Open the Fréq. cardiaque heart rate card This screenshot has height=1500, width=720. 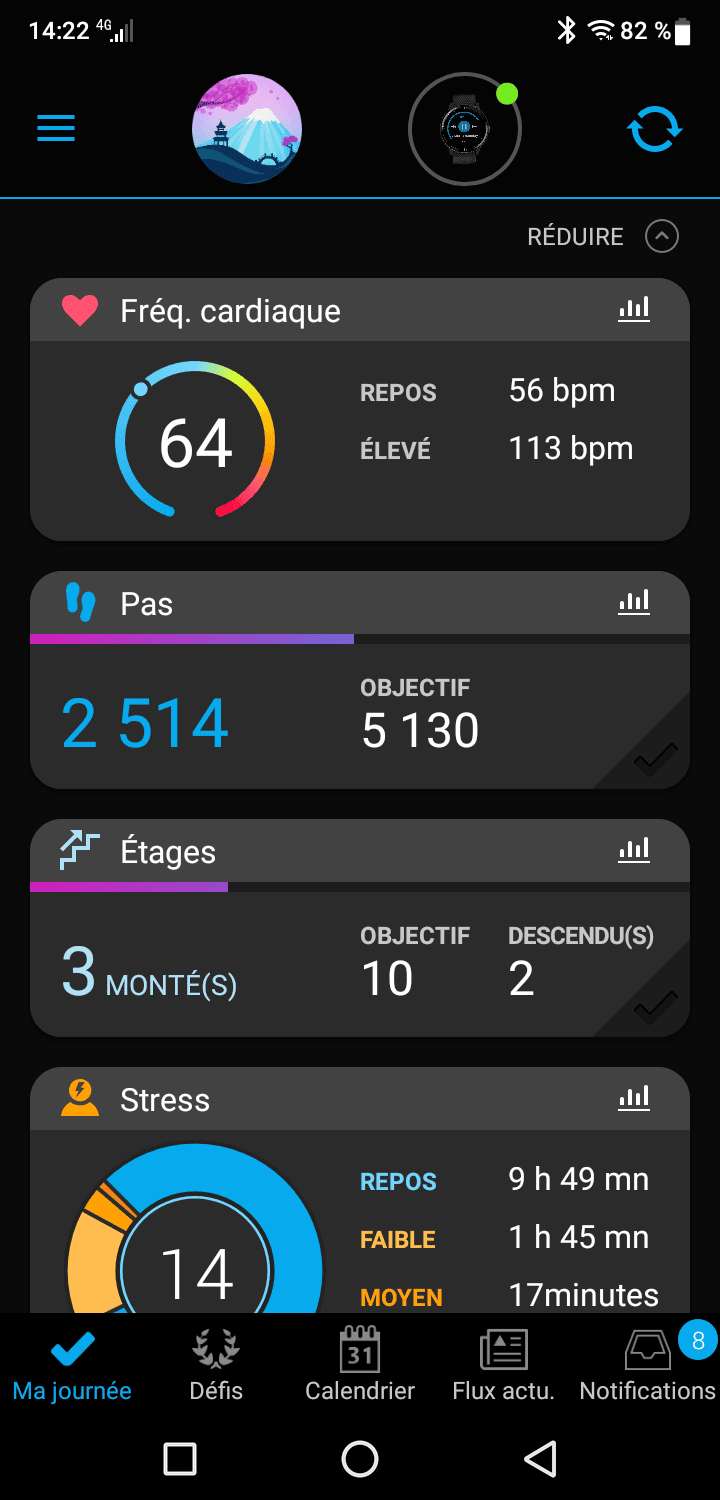coord(360,440)
